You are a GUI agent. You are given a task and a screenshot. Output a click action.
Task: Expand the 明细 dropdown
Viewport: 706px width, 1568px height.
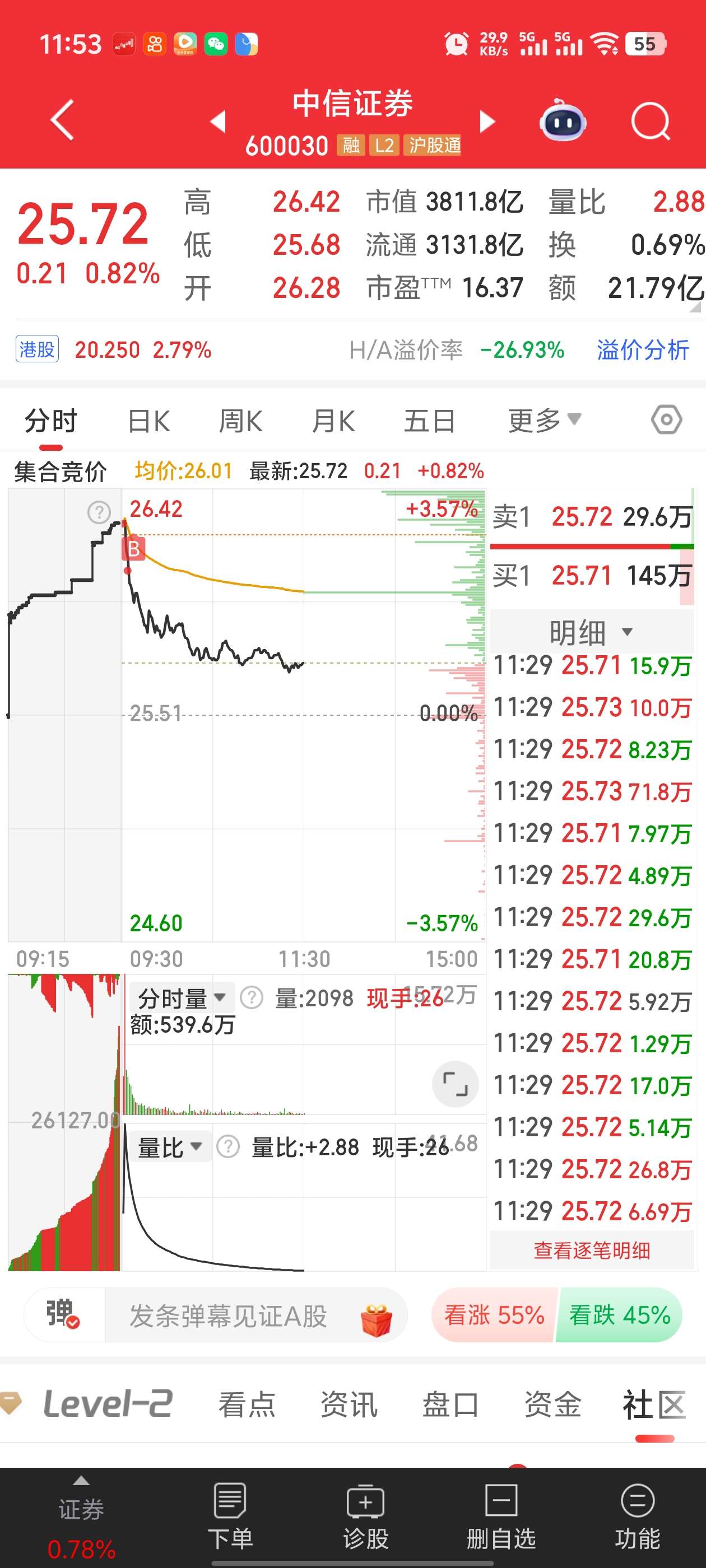tap(592, 632)
